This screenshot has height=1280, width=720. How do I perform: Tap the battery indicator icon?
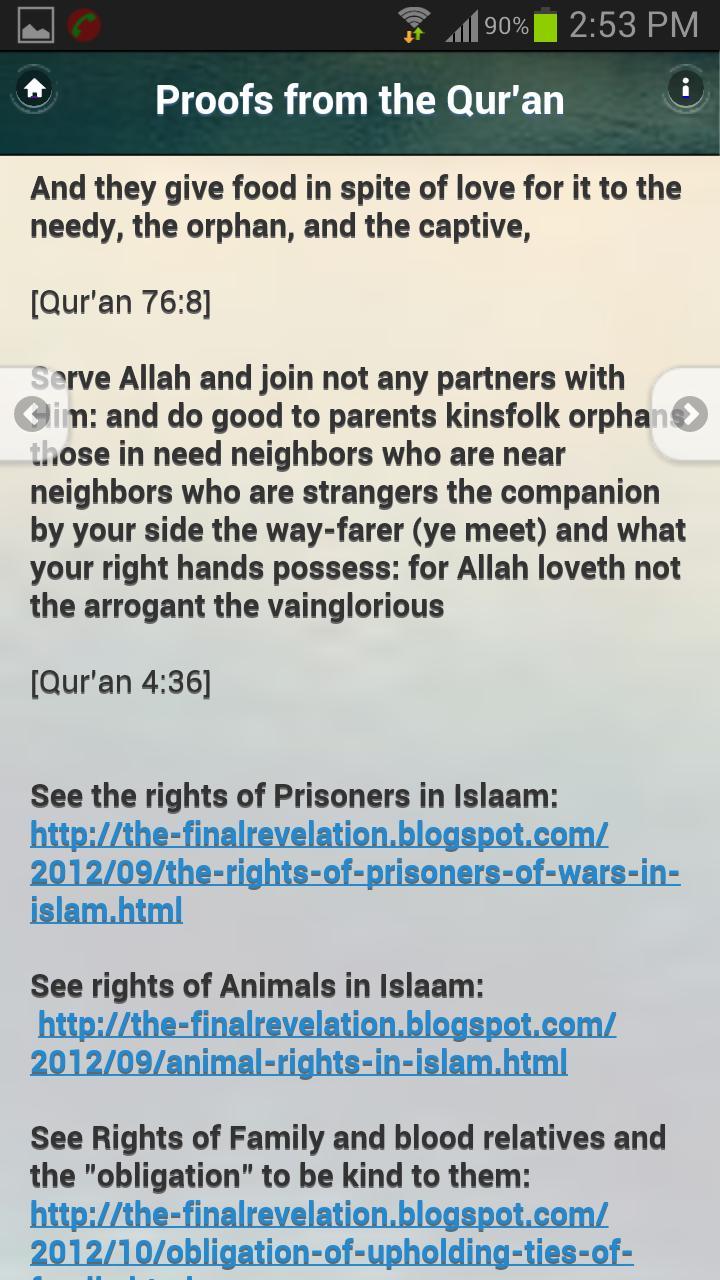(x=545, y=24)
